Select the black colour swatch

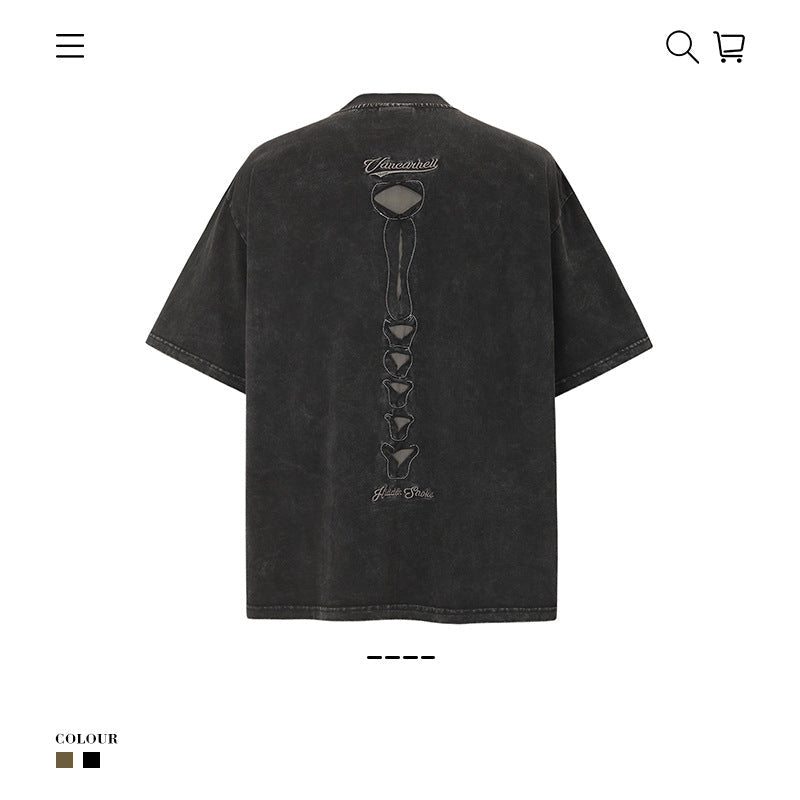tap(92, 760)
